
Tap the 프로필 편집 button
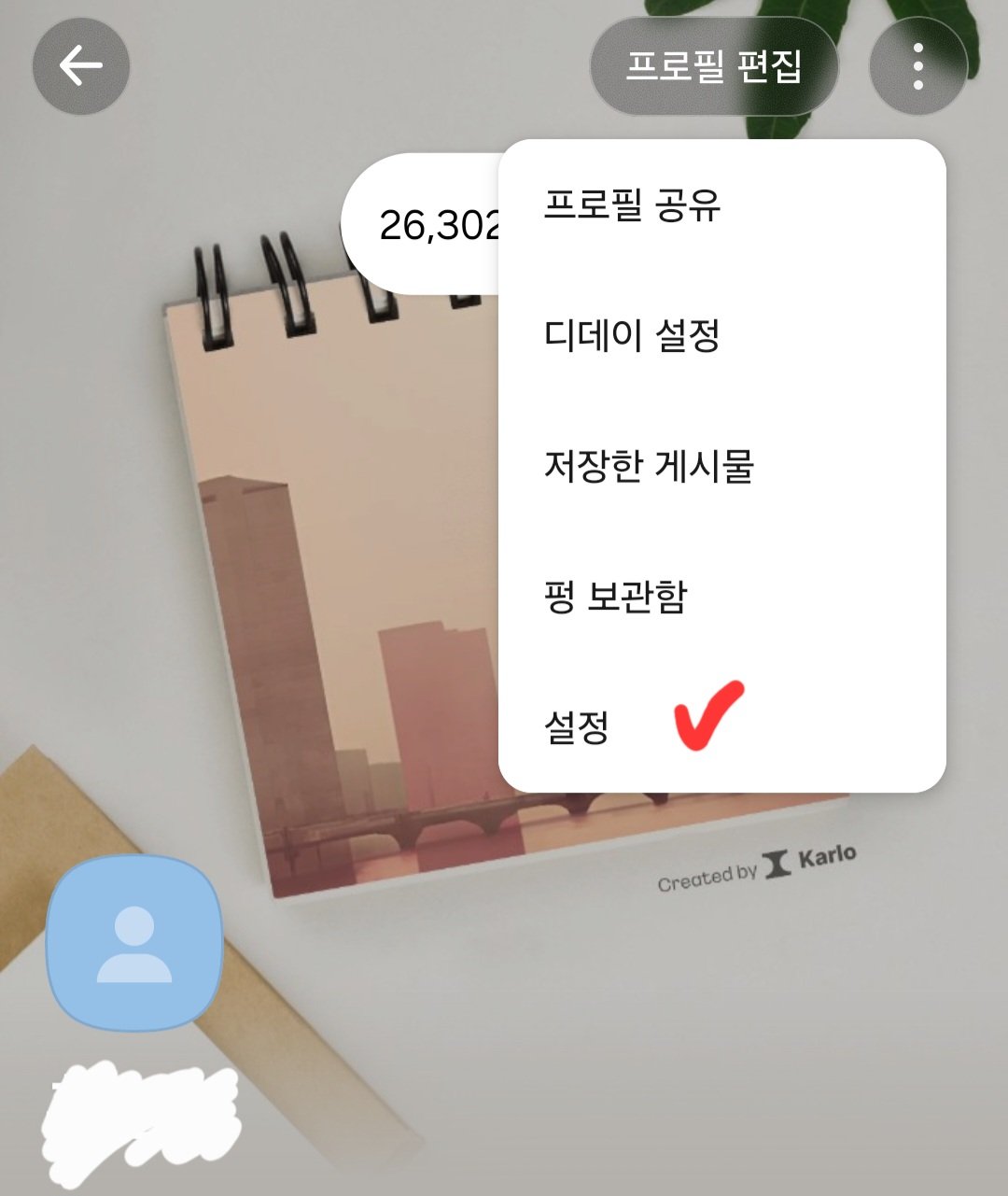tap(714, 66)
